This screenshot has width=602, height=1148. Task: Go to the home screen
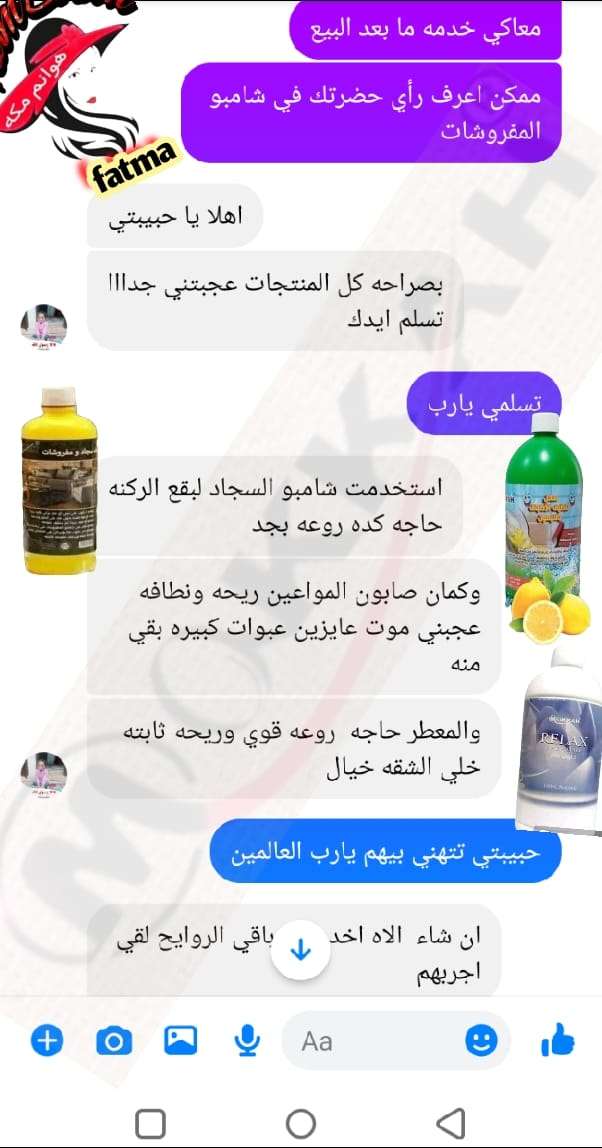click(301, 1121)
